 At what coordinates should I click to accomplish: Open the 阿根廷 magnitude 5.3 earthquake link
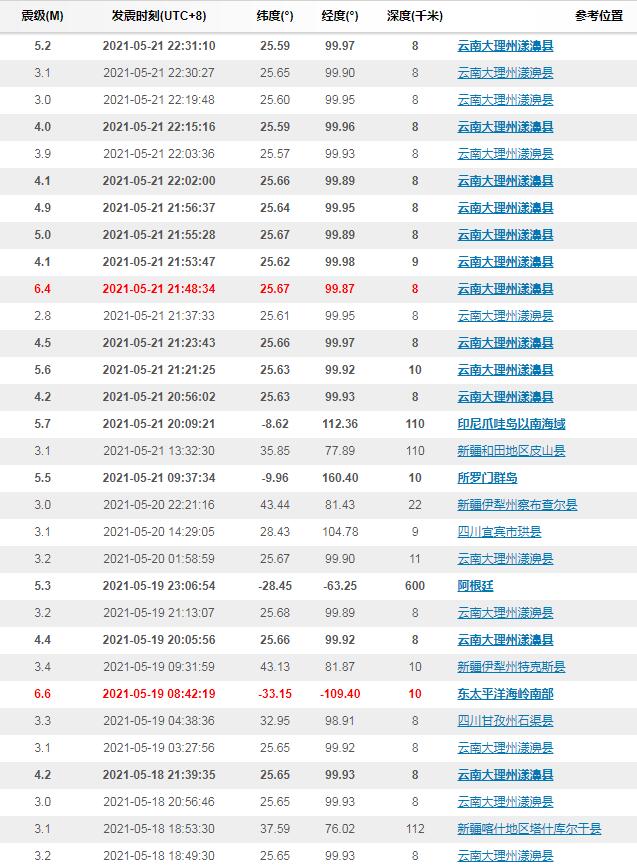point(475,586)
